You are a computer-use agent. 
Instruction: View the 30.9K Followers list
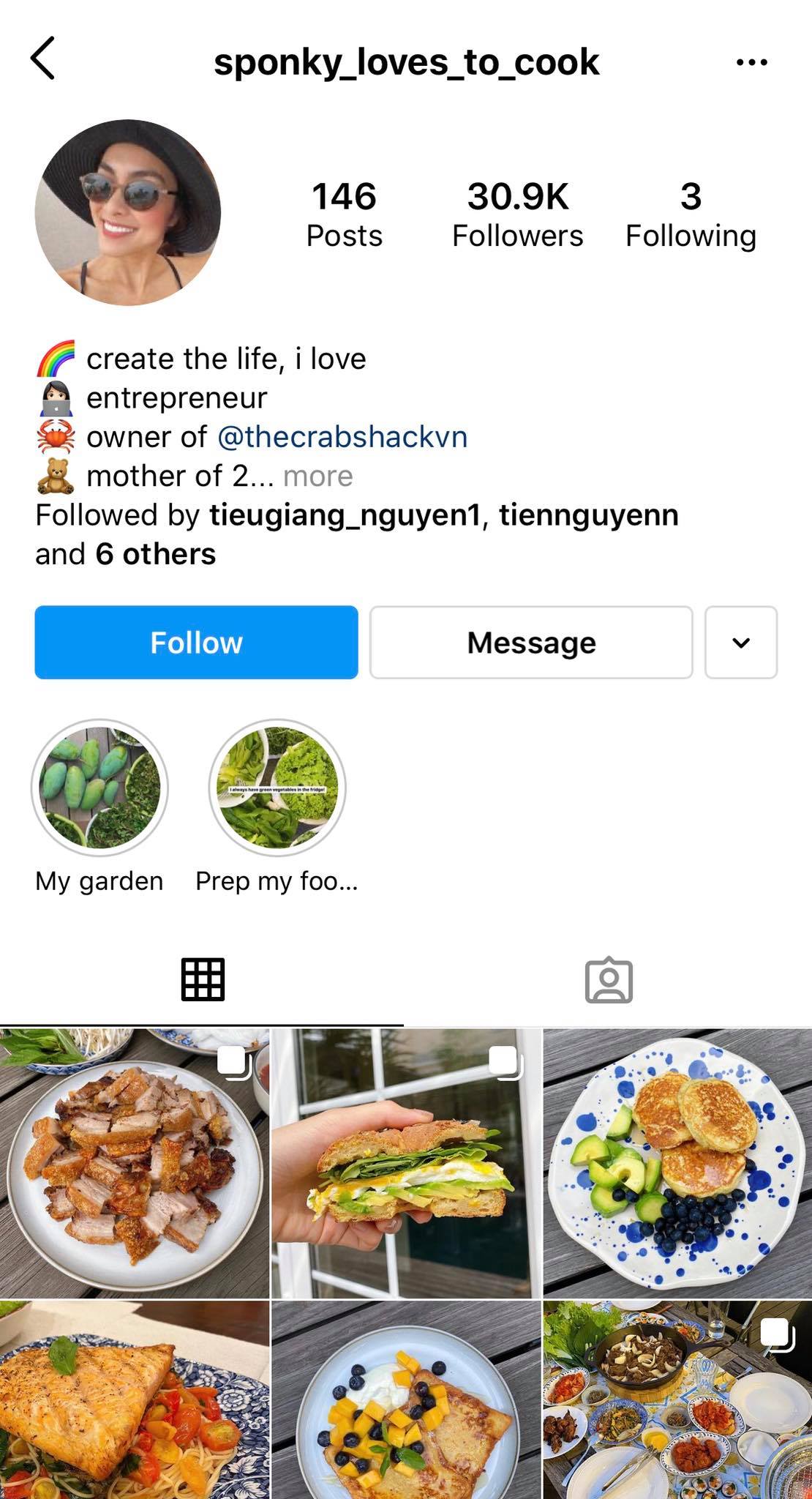pos(518,214)
